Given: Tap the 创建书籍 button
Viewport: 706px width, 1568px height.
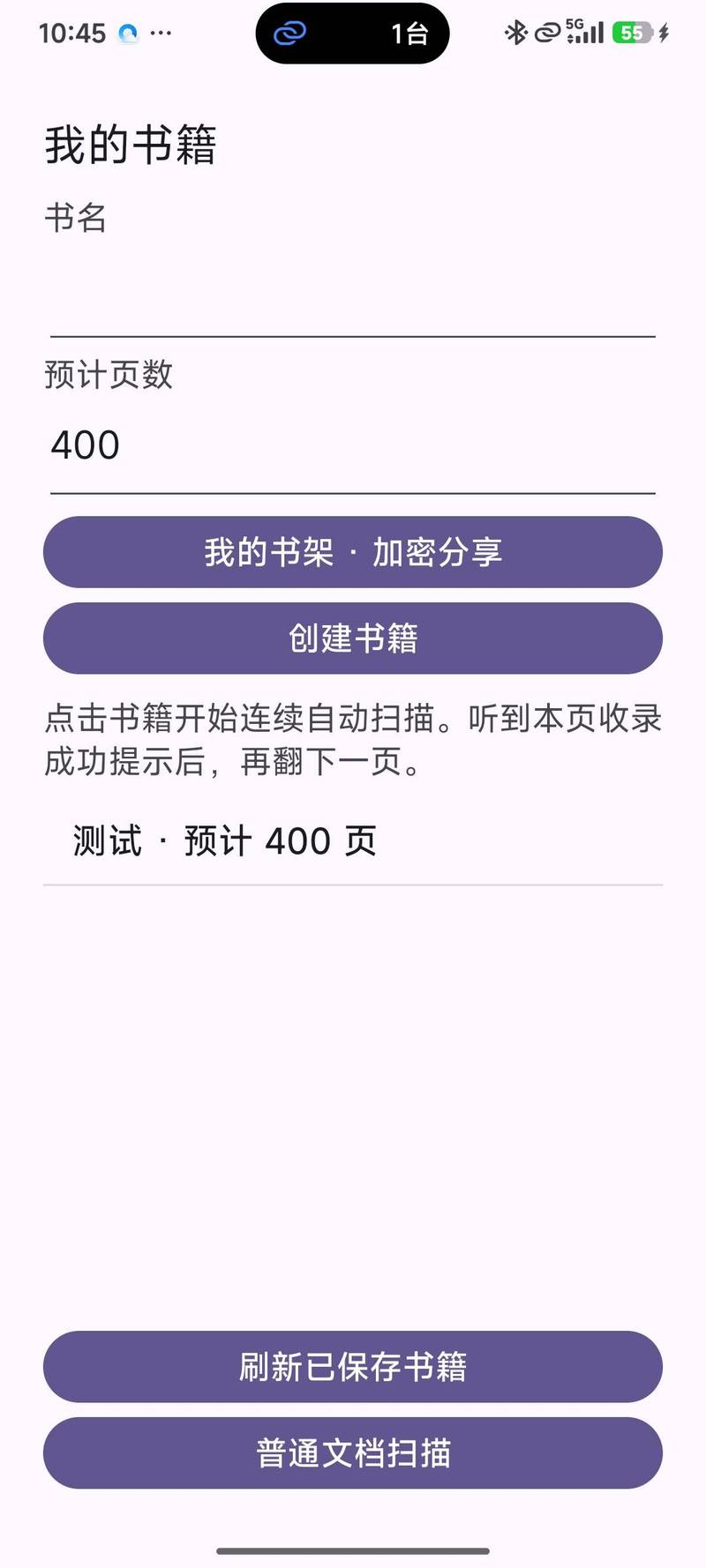Looking at the screenshot, I should (353, 638).
